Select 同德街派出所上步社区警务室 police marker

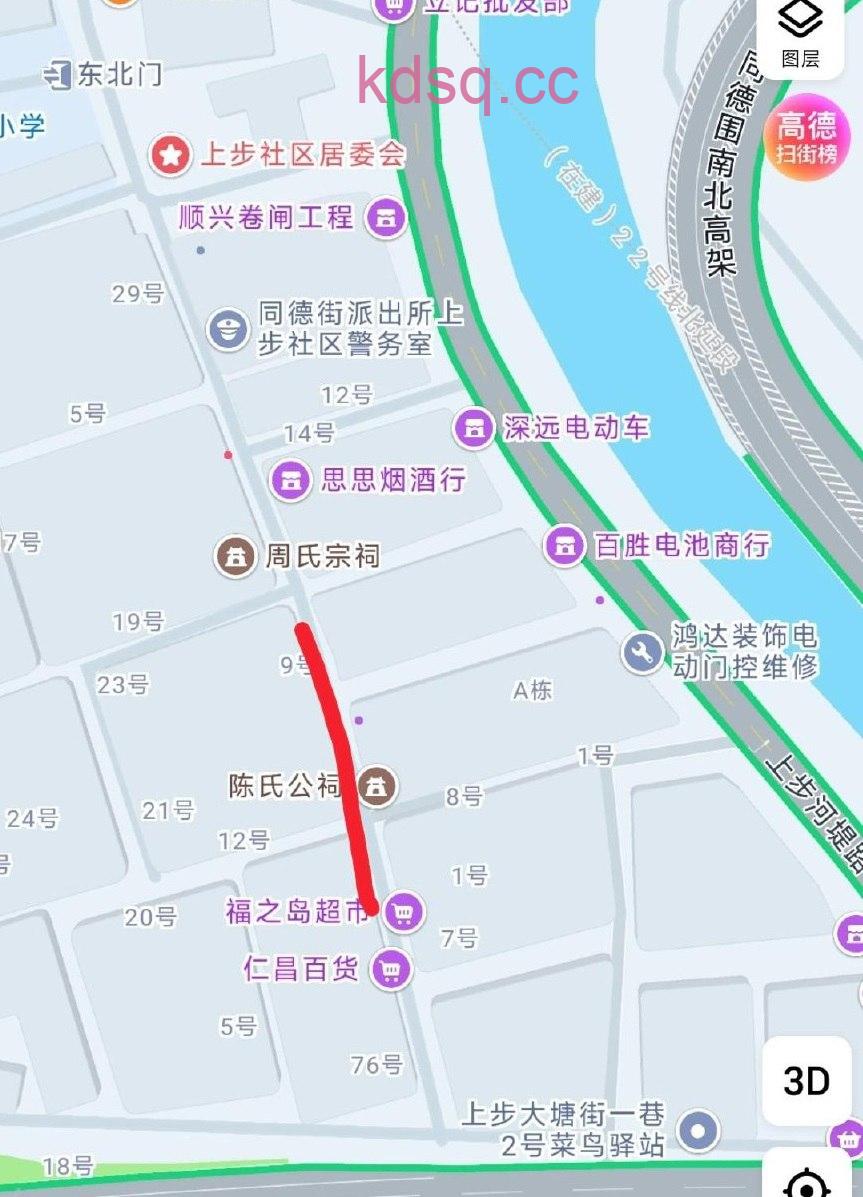tap(227, 328)
